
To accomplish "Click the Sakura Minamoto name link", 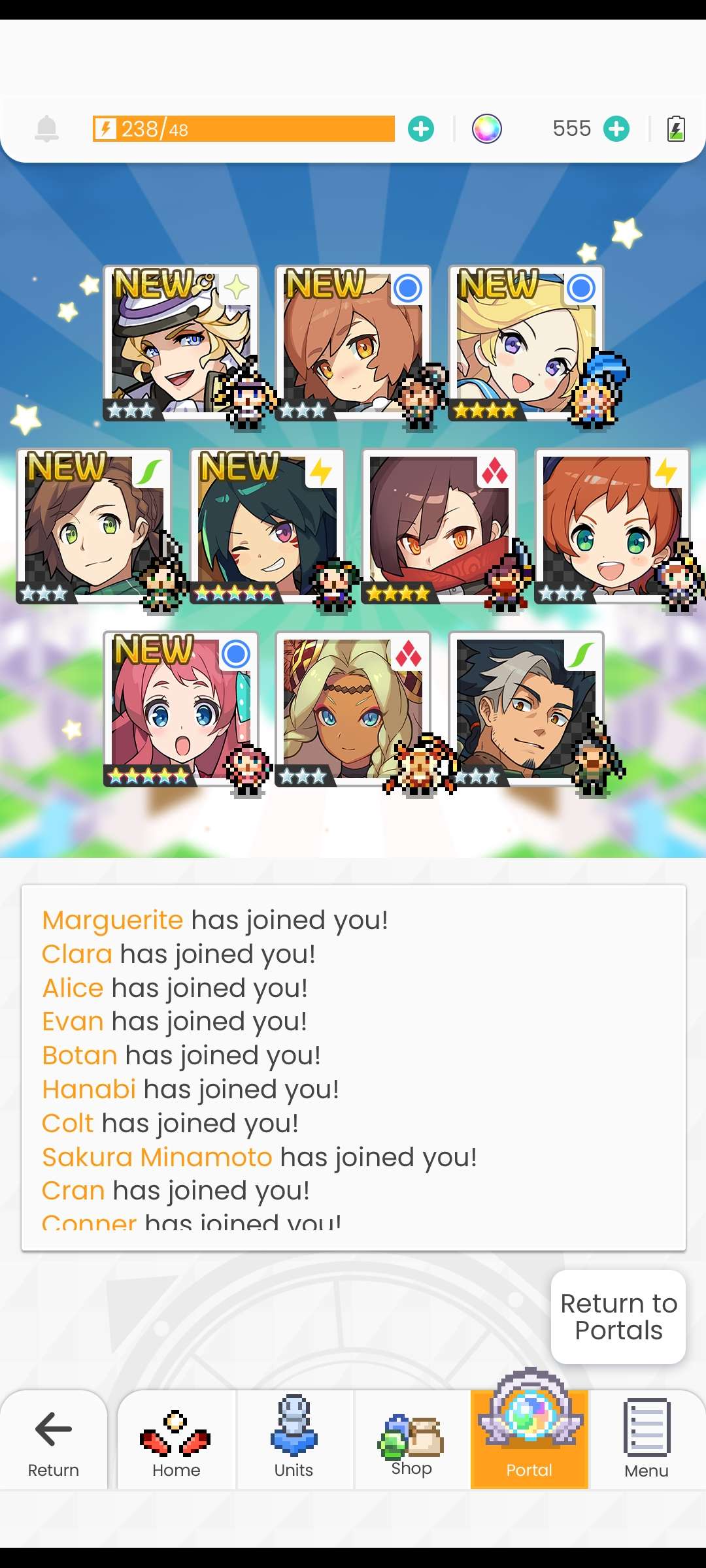I will pyautogui.click(x=157, y=1156).
